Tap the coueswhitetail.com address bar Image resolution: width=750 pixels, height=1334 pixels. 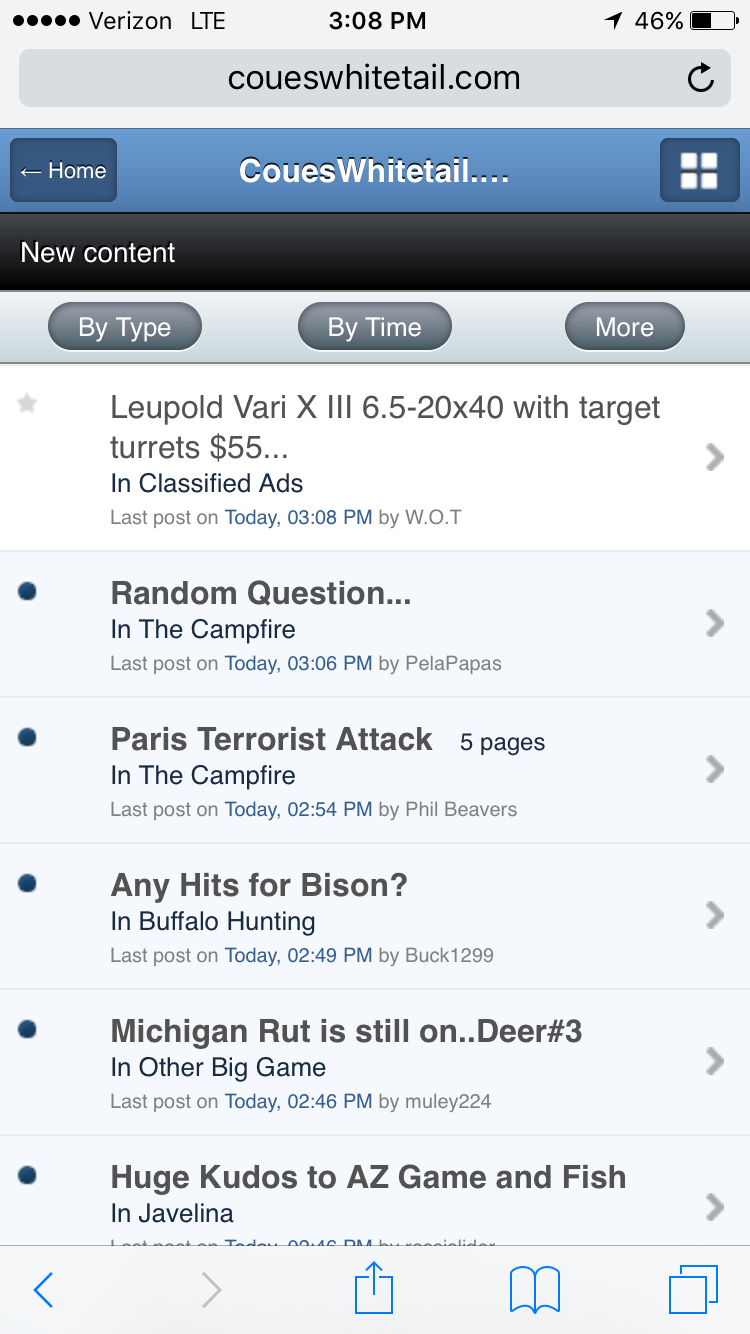tap(374, 77)
